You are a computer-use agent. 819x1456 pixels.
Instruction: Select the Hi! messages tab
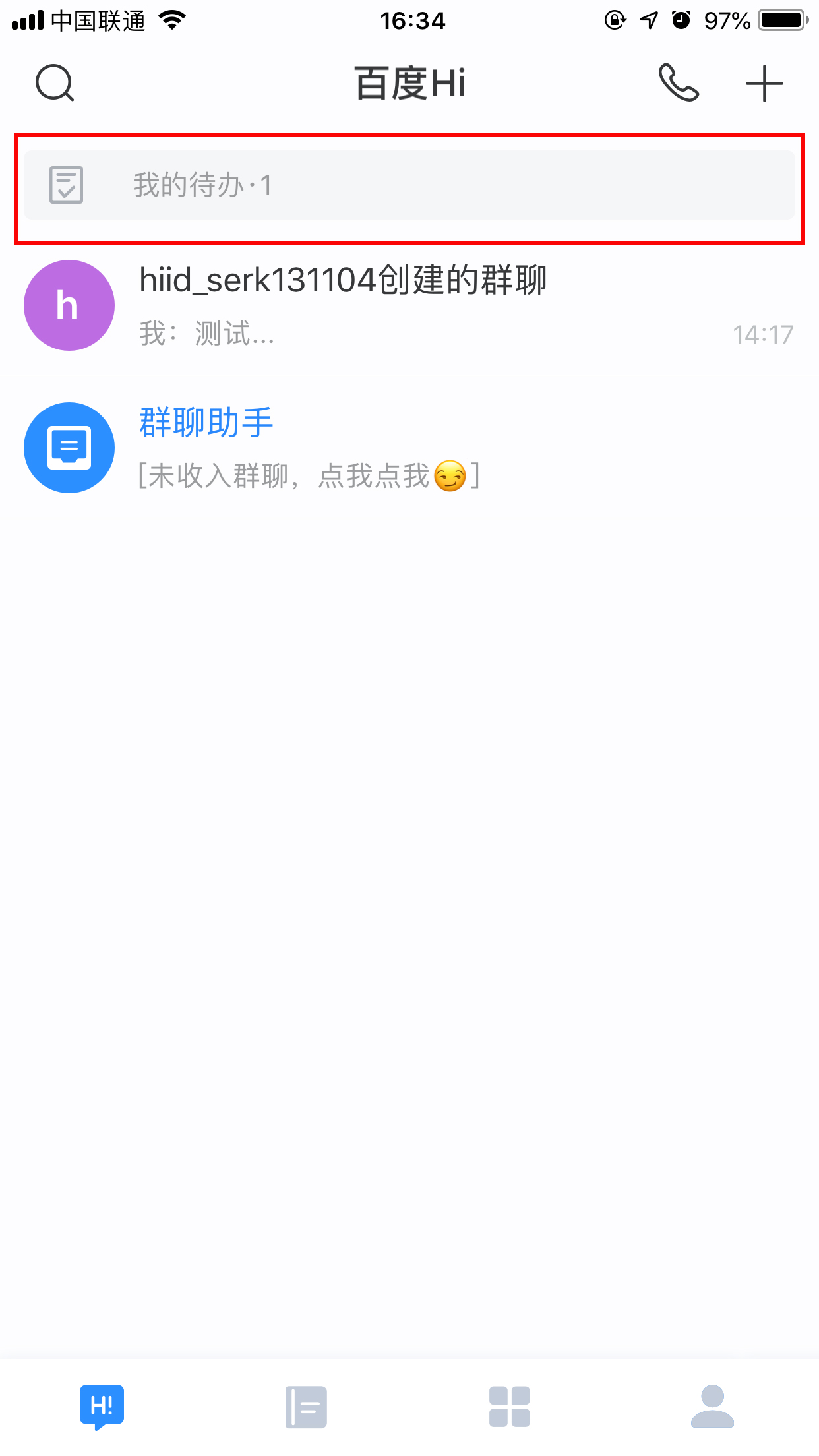pos(102,1407)
